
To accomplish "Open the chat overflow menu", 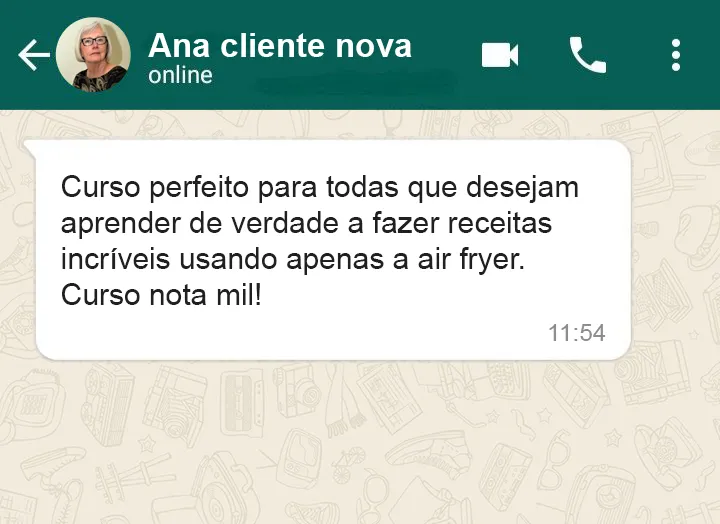I will point(676,55).
